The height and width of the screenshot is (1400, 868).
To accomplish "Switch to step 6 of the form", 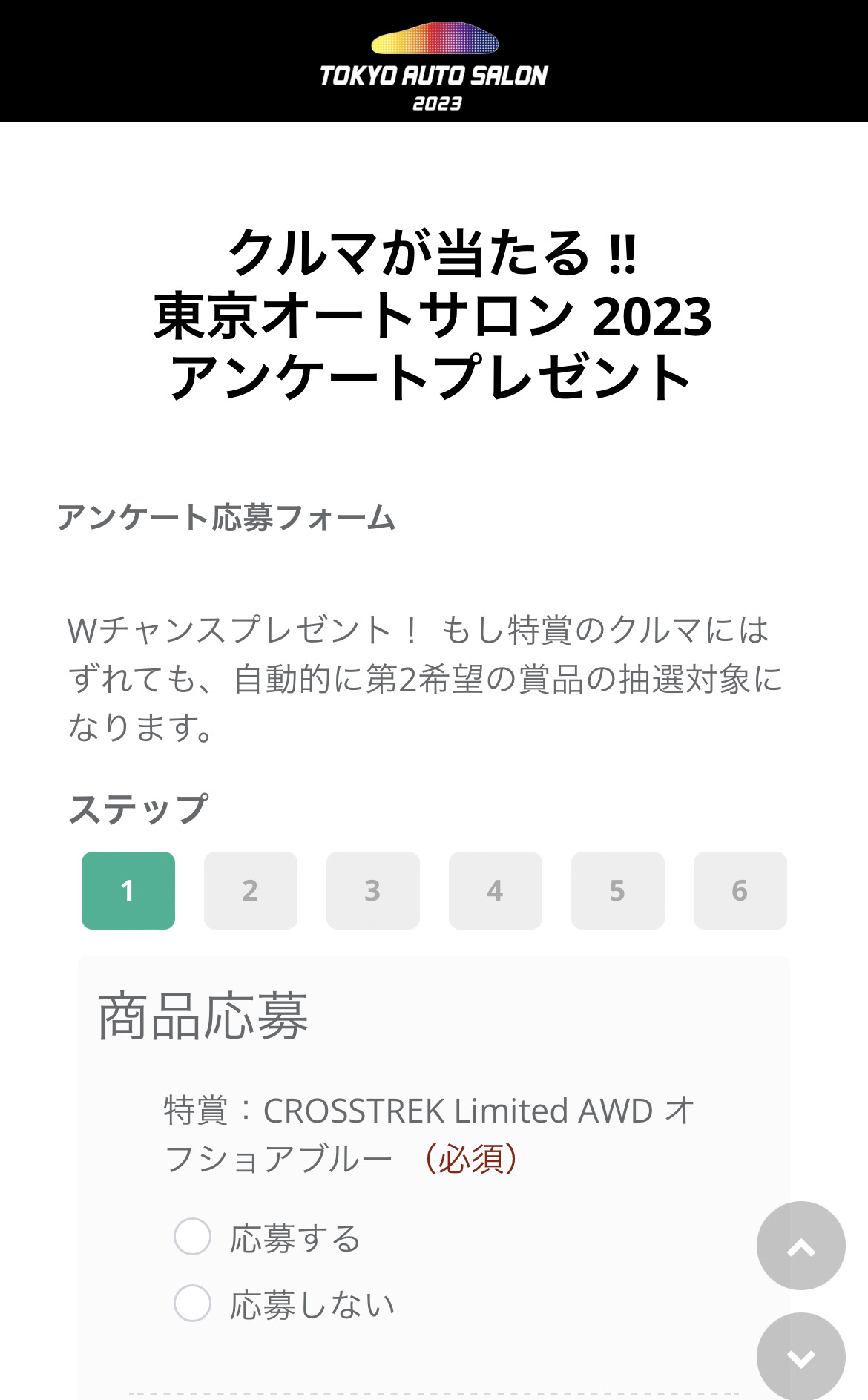I will point(740,890).
